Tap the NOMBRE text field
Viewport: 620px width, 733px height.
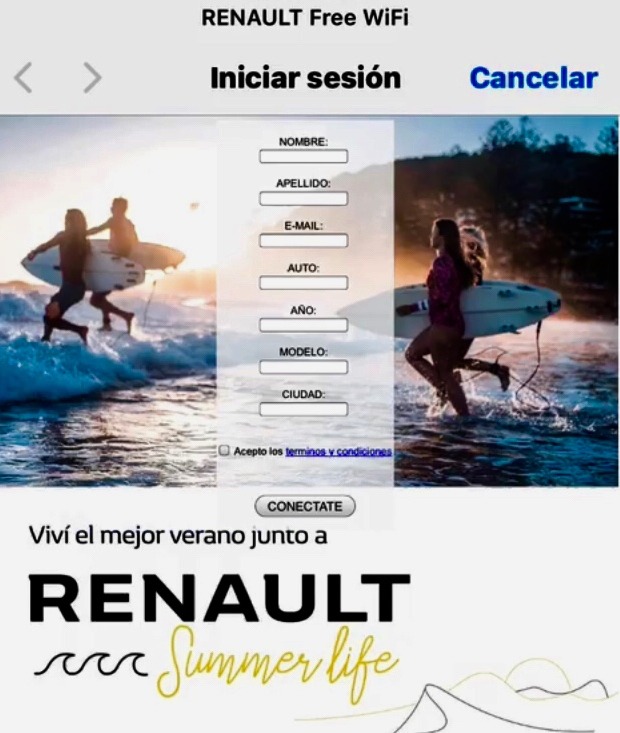303,157
